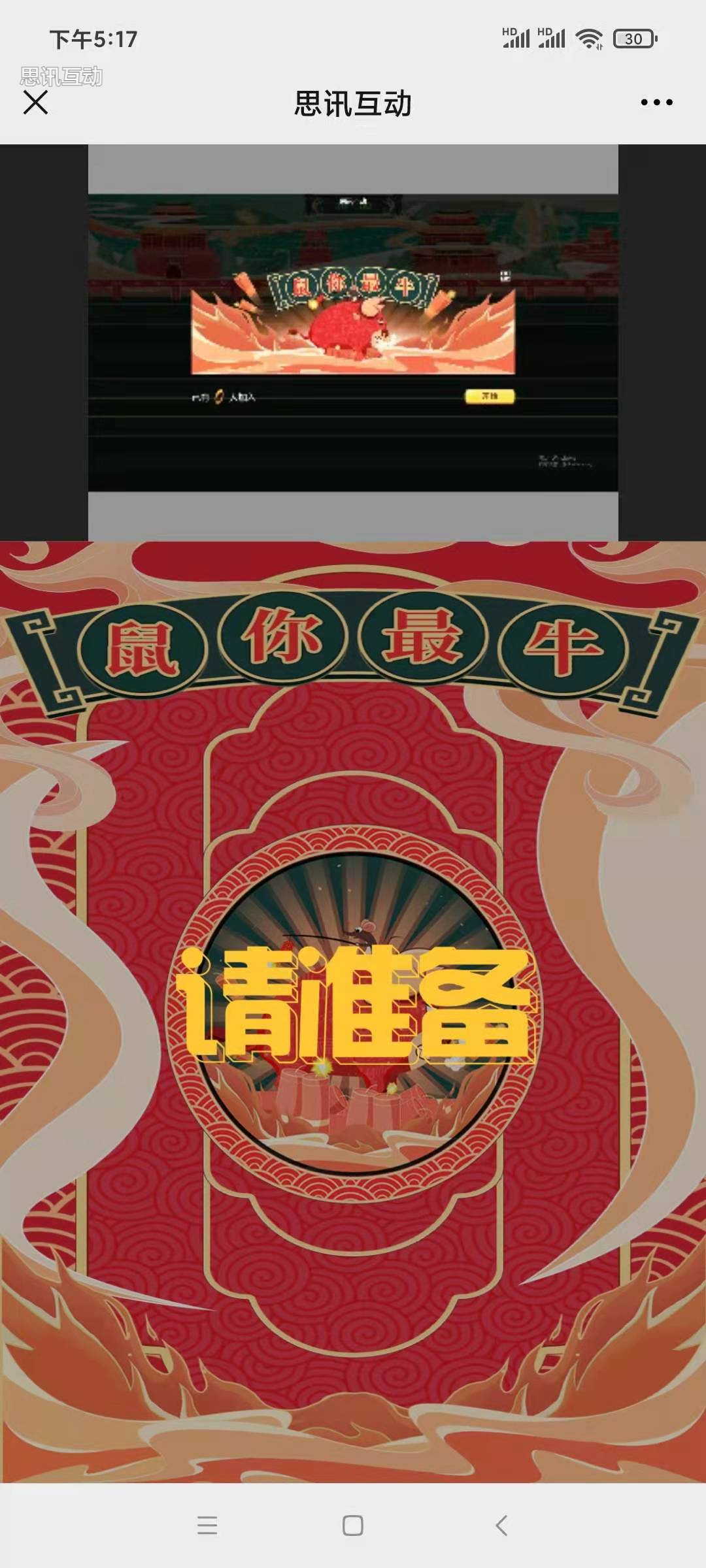706x1568 pixels.
Task: Go back with system navigation arrow
Action: [x=501, y=1525]
